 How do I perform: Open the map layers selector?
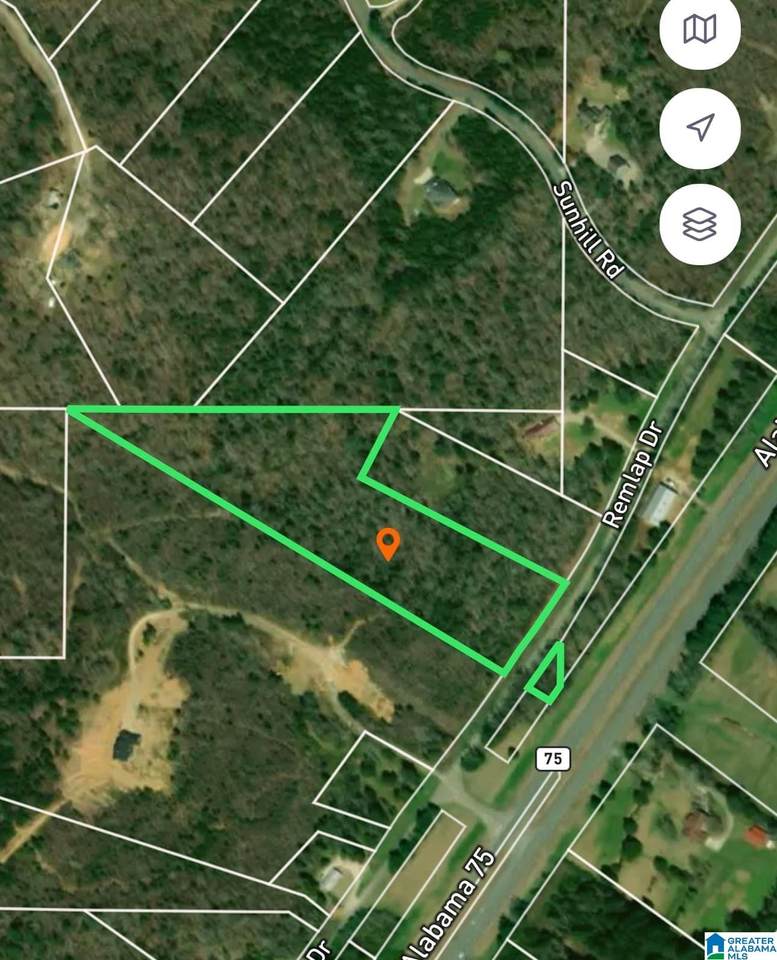[700, 225]
